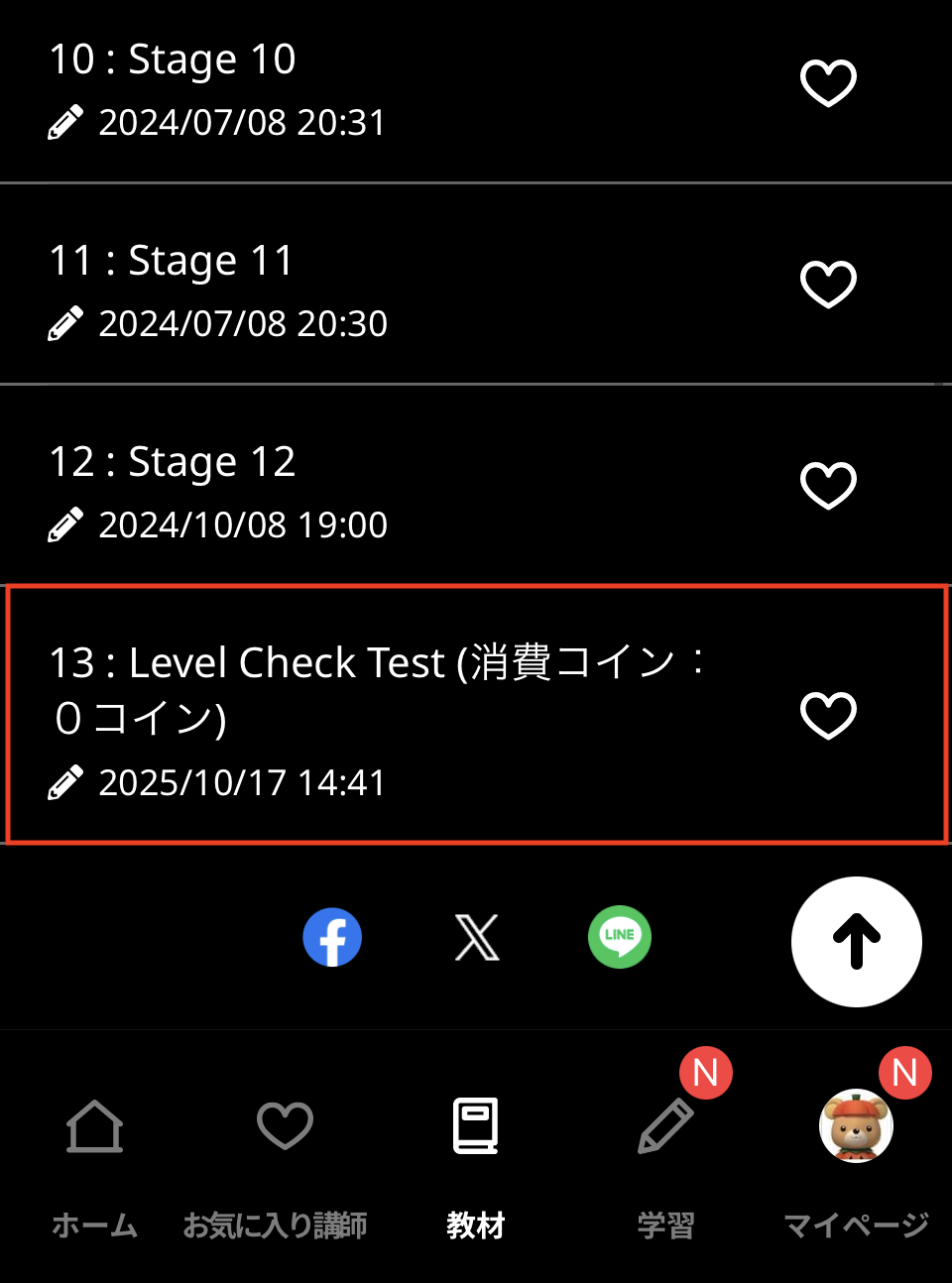The height and width of the screenshot is (1283, 952).
Task: Select the 教材 tab
Action: coord(476,1160)
